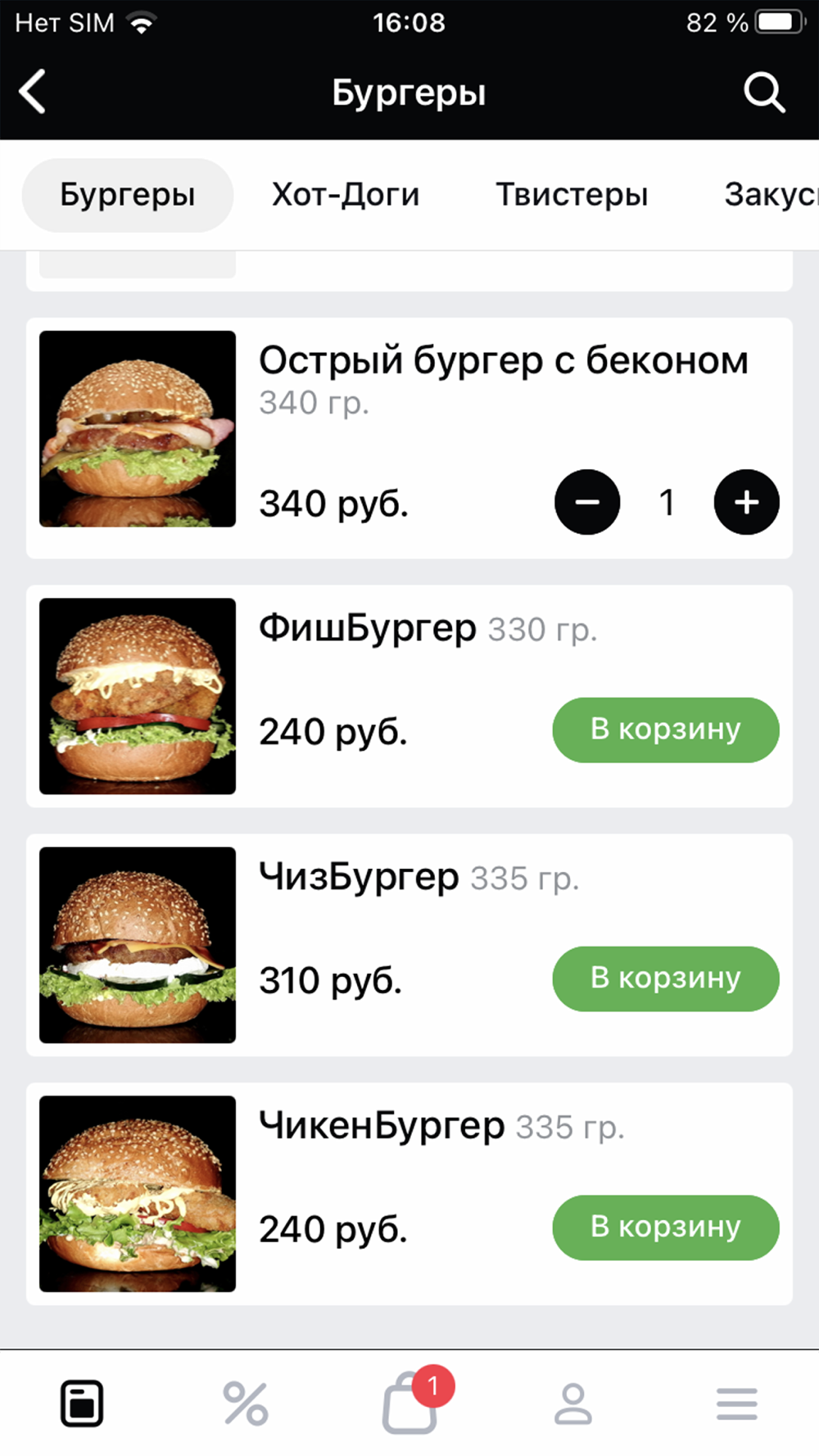The image size is (819, 1456).
Task: Open the menu catalog tab
Action: click(82, 1404)
